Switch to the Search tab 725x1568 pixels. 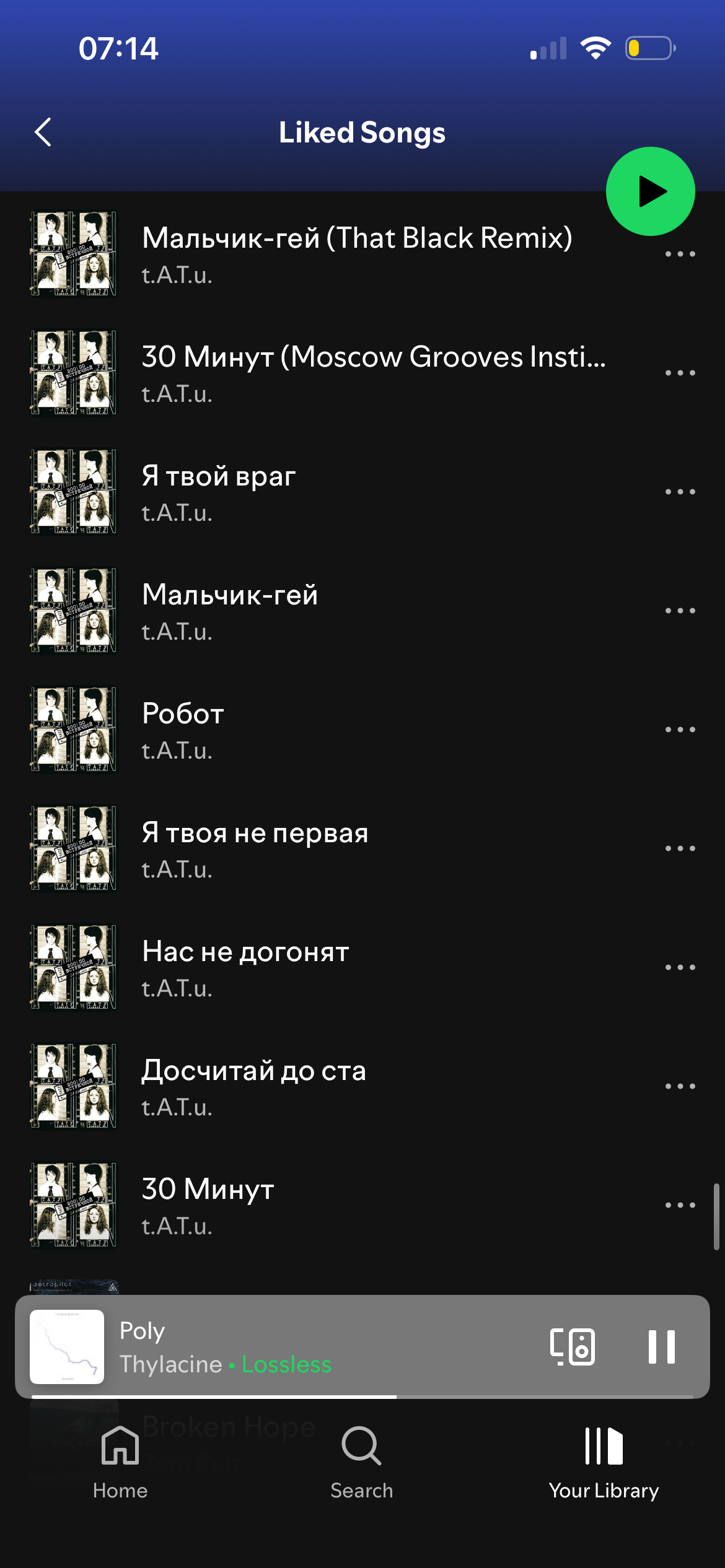(361, 1461)
